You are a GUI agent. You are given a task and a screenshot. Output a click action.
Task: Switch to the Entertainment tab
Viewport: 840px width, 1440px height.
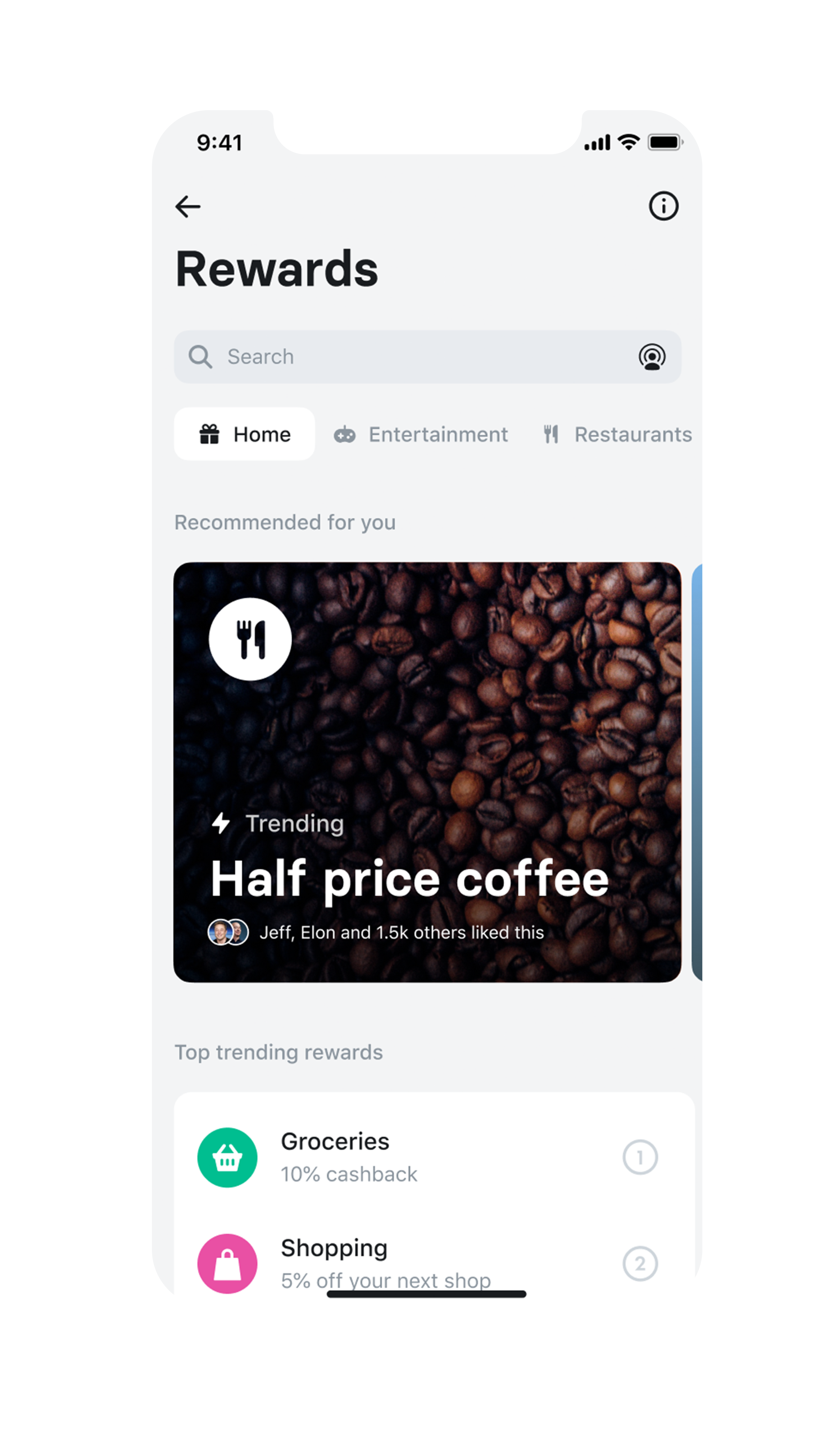421,434
